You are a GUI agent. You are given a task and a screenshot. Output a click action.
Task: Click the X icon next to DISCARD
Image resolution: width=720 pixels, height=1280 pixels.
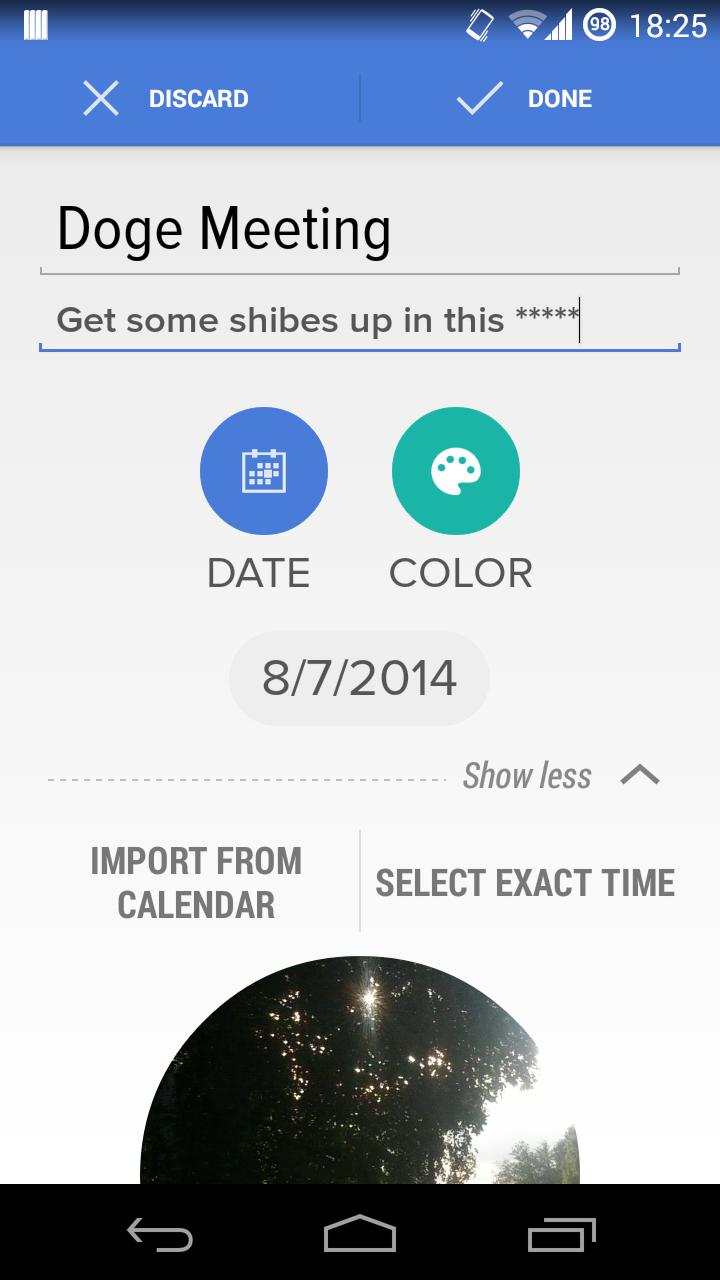click(x=100, y=98)
